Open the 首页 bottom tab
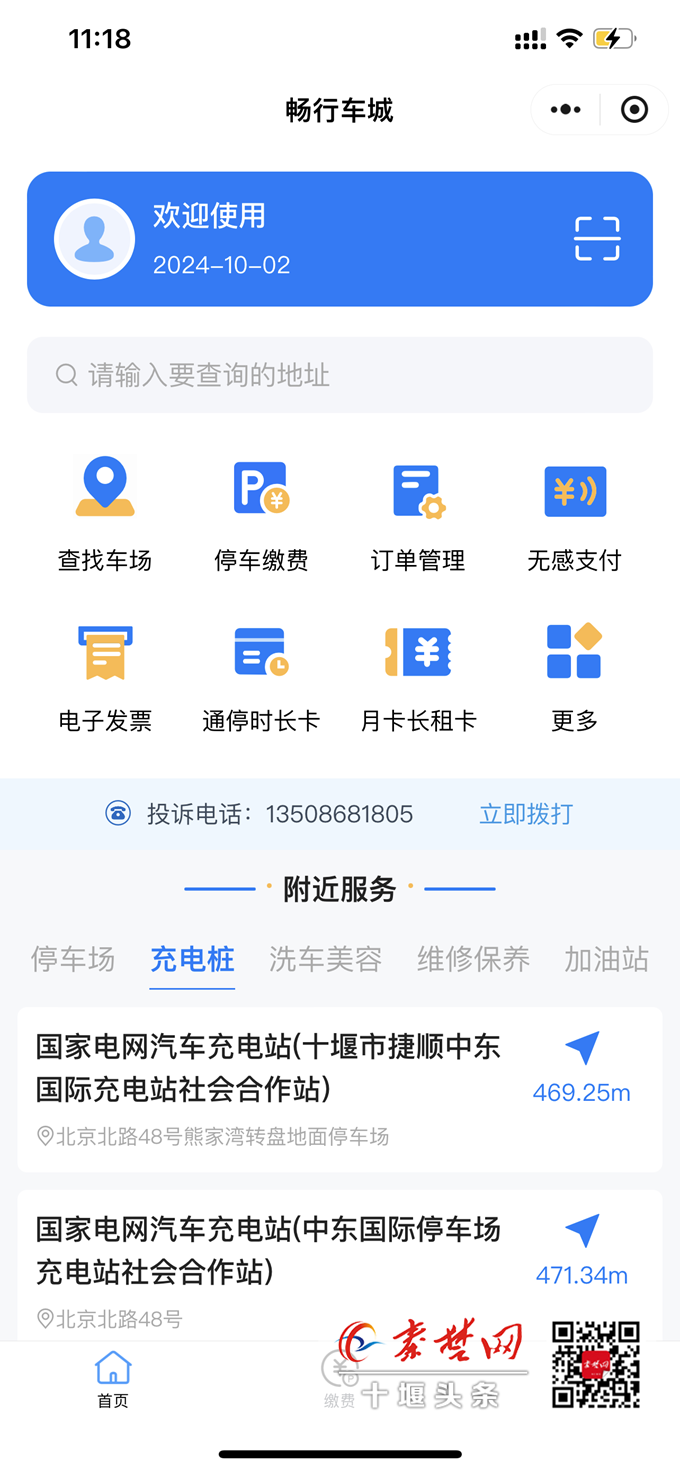 [x=113, y=1380]
